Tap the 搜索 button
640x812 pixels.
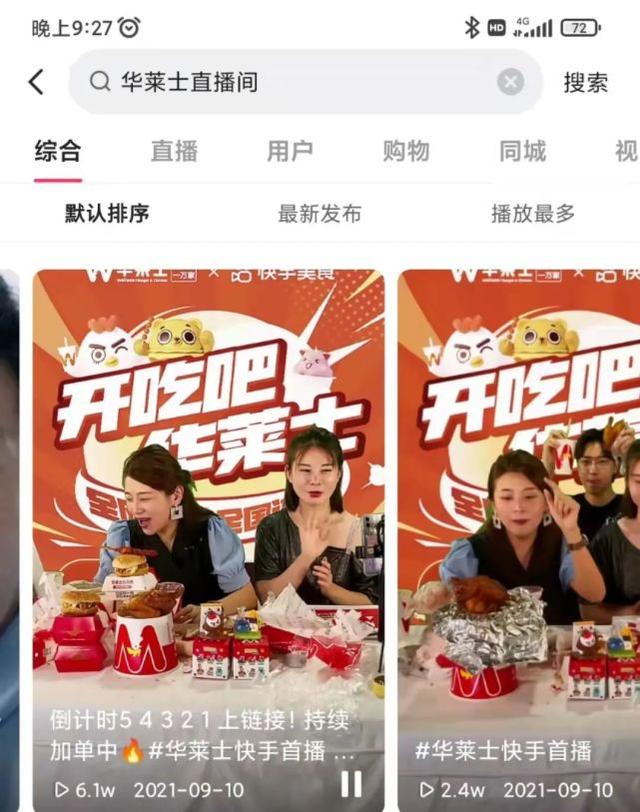tap(585, 82)
